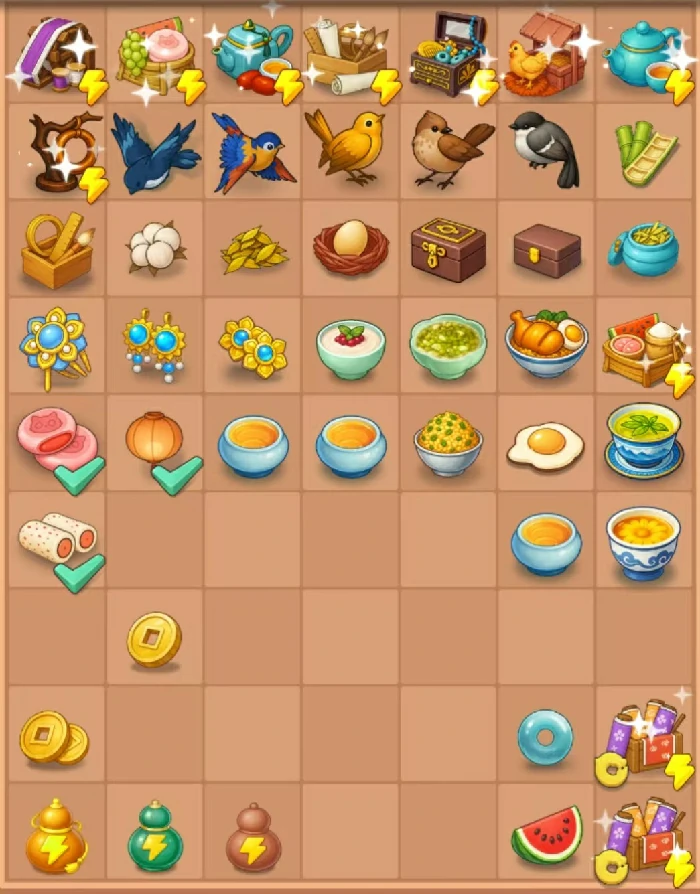Collect the single gold coin

click(x=154, y=639)
